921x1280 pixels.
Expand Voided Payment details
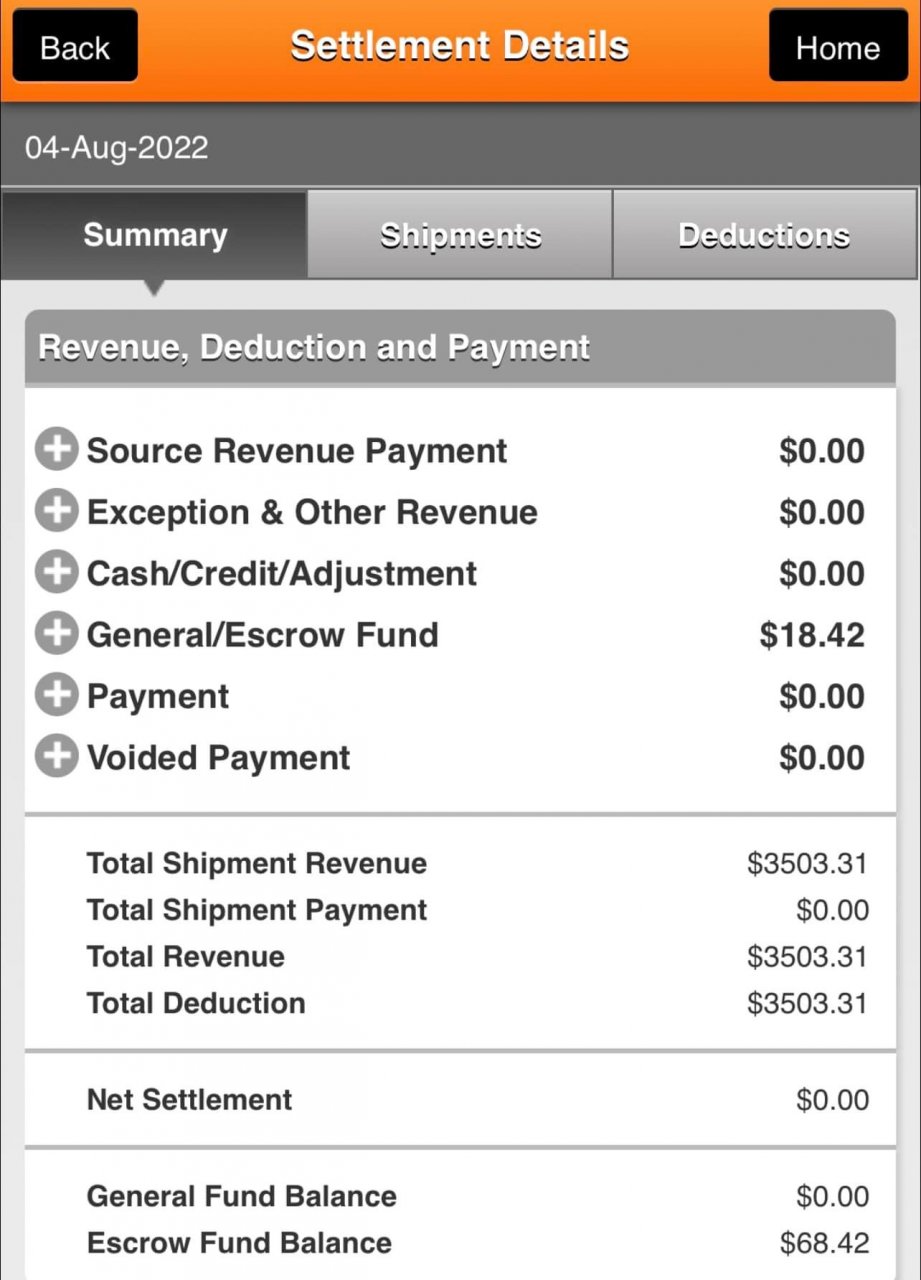tap(56, 757)
